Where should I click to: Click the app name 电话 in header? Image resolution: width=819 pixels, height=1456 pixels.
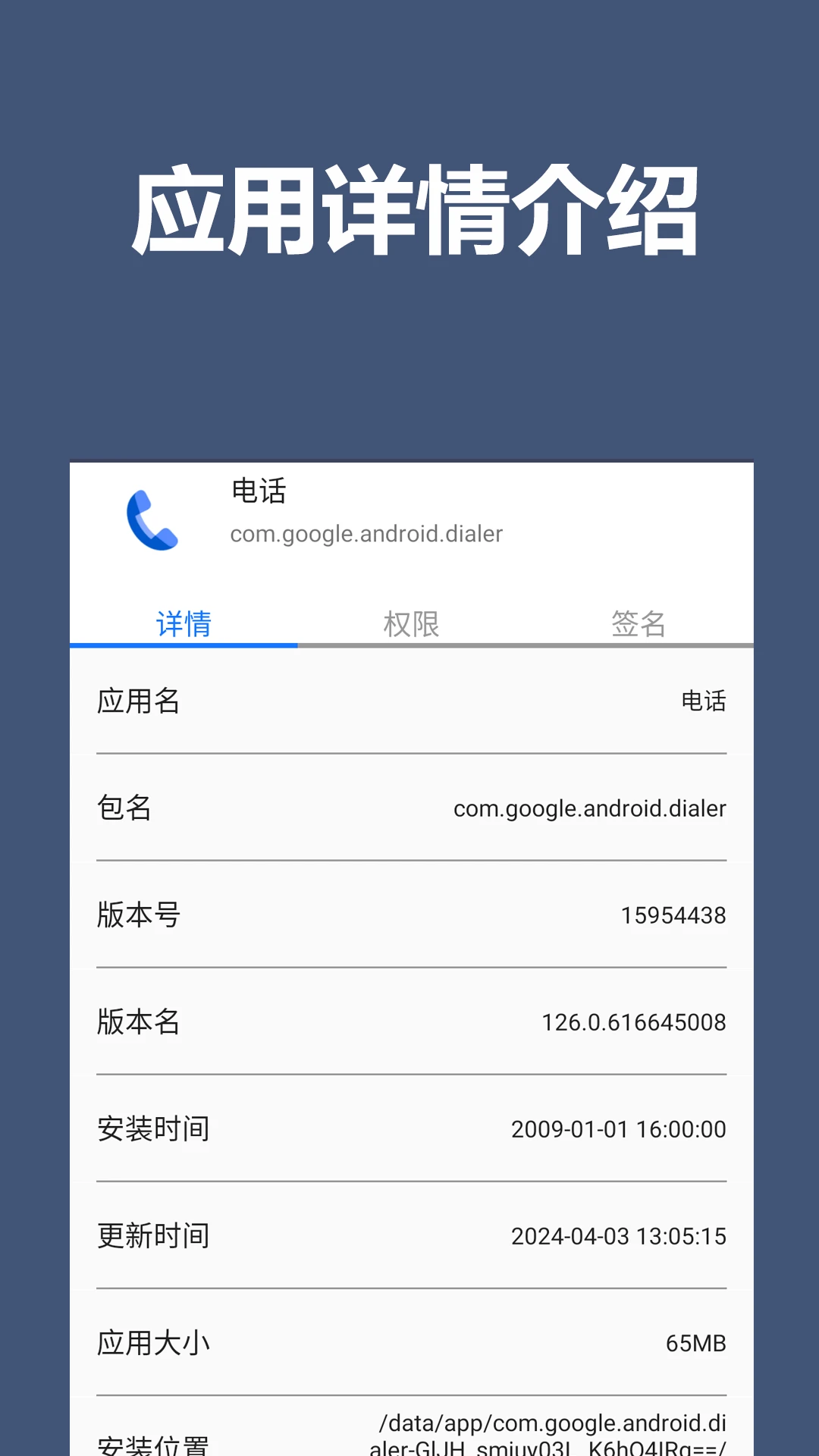258,493
